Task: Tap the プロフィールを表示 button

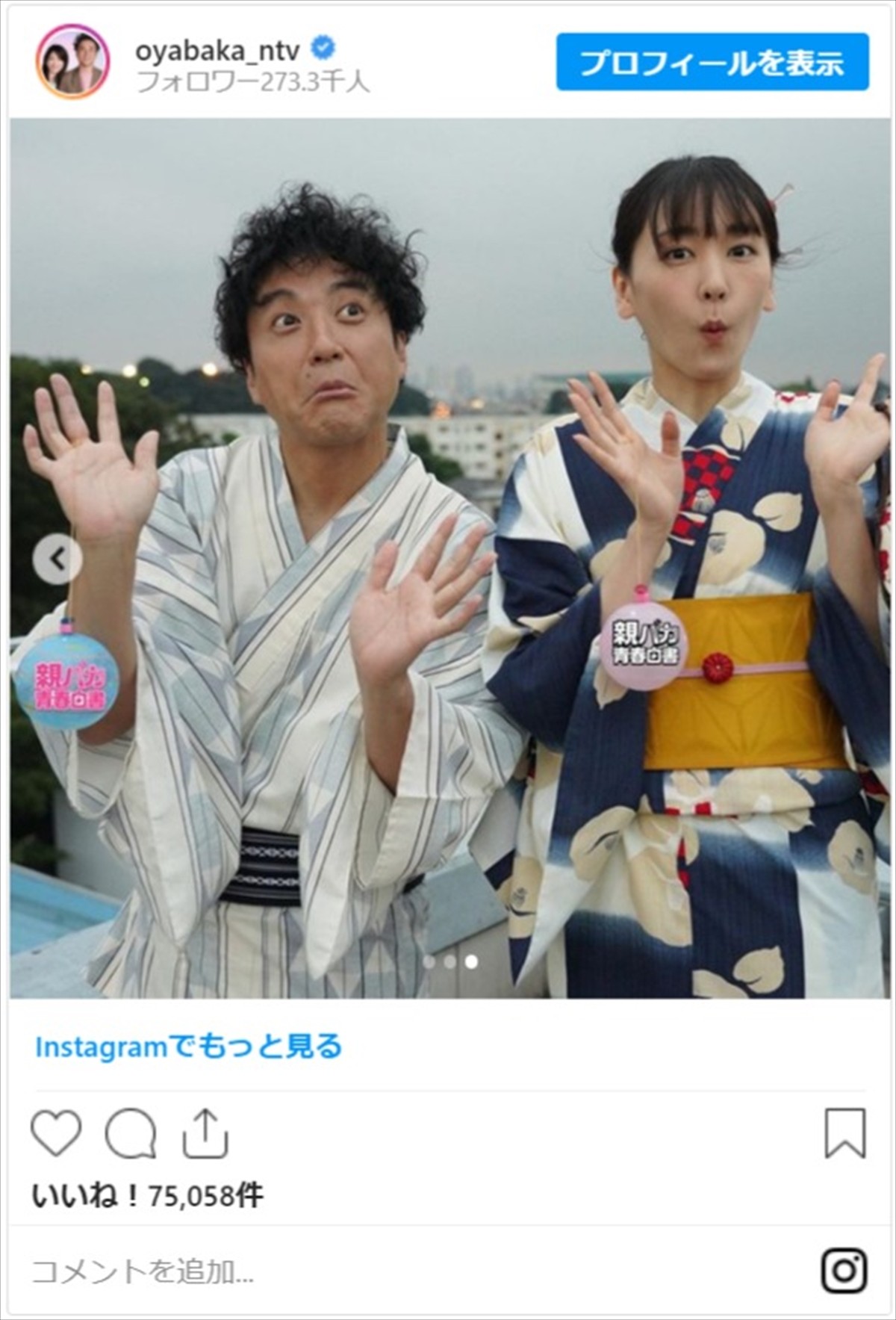Action: [712, 62]
